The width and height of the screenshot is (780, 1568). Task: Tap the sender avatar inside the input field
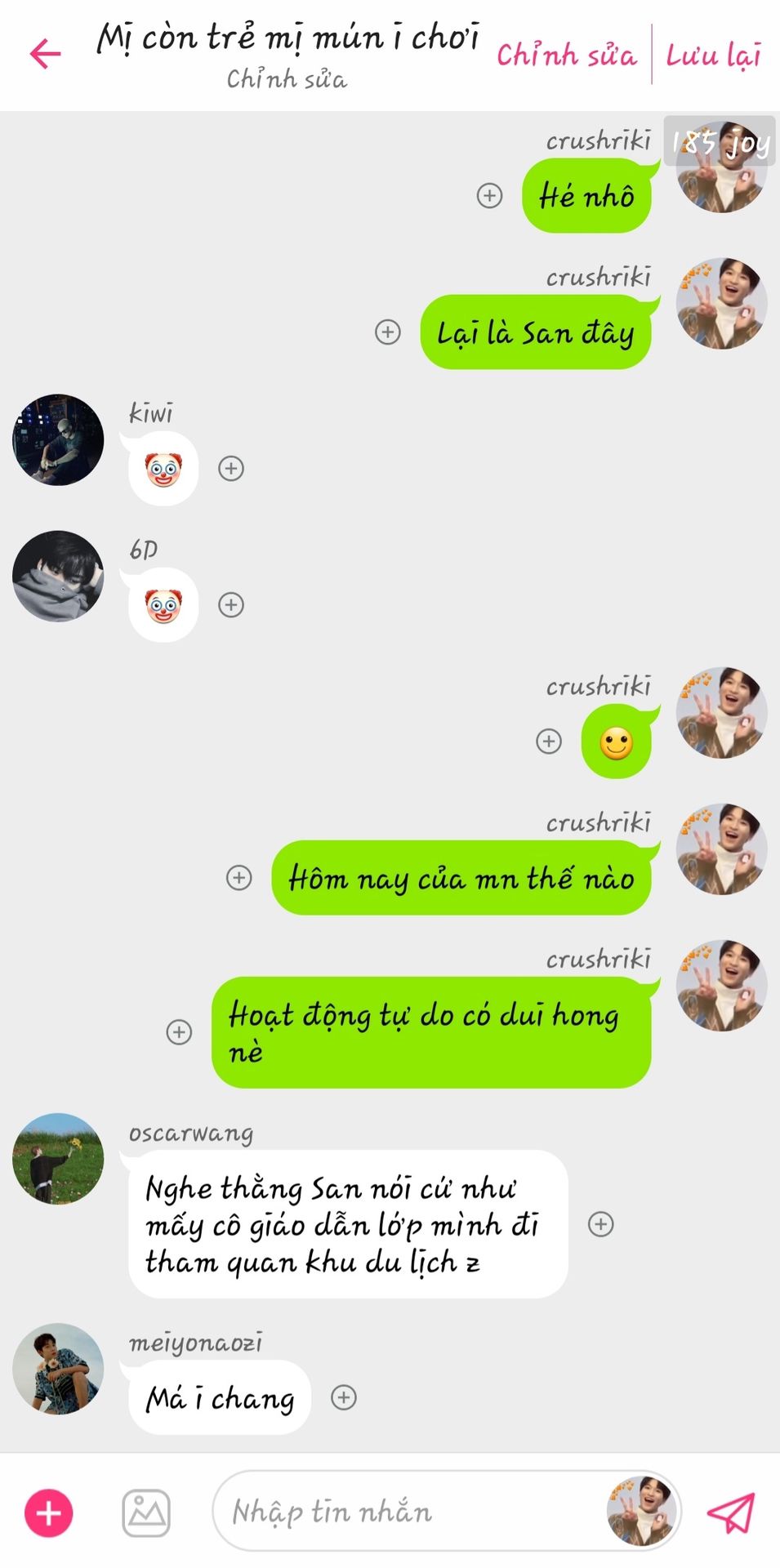coord(642,1512)
